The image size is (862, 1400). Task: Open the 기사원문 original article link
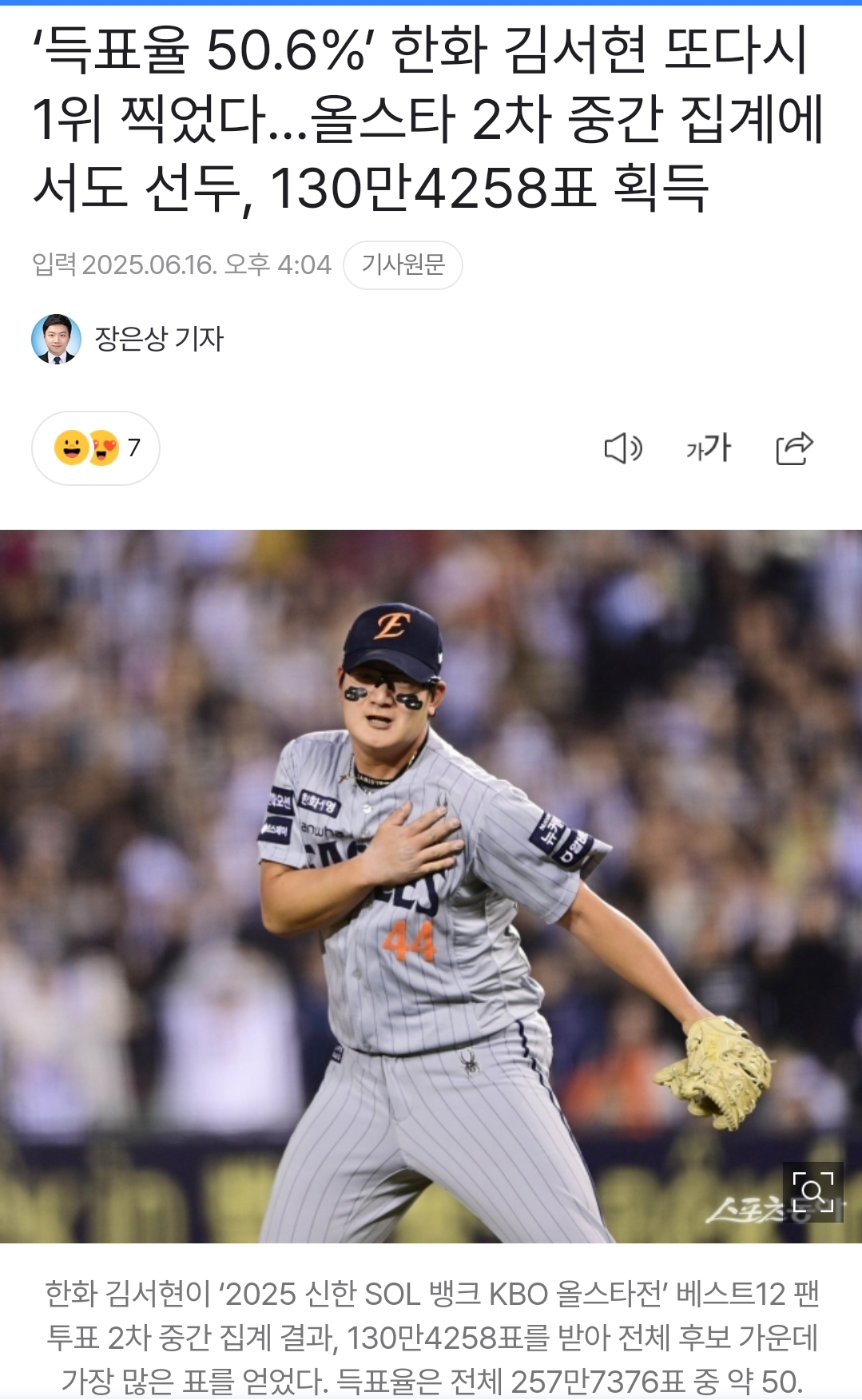pyautogui.click(x=403, y=264)
